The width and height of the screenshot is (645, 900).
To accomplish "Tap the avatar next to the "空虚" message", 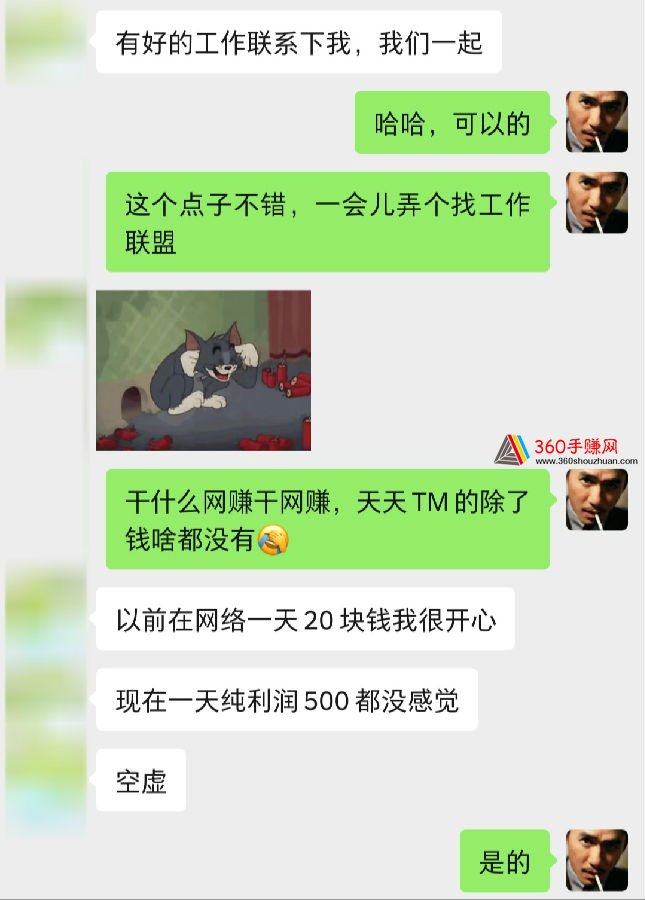I will [x=46, y=780].
